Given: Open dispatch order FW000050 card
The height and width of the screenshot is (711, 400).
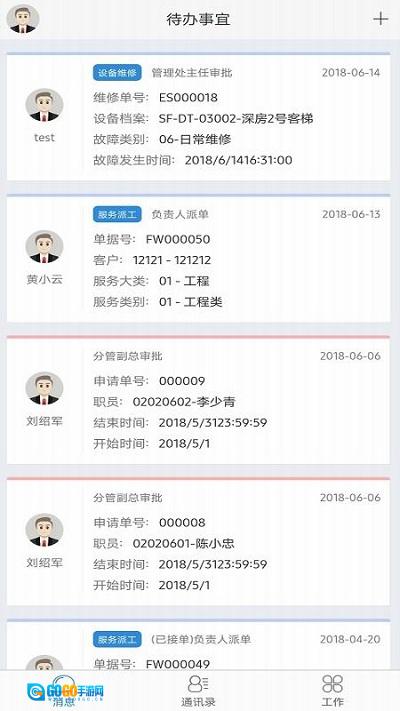Looking at the screenshot, I should (198, 258).
